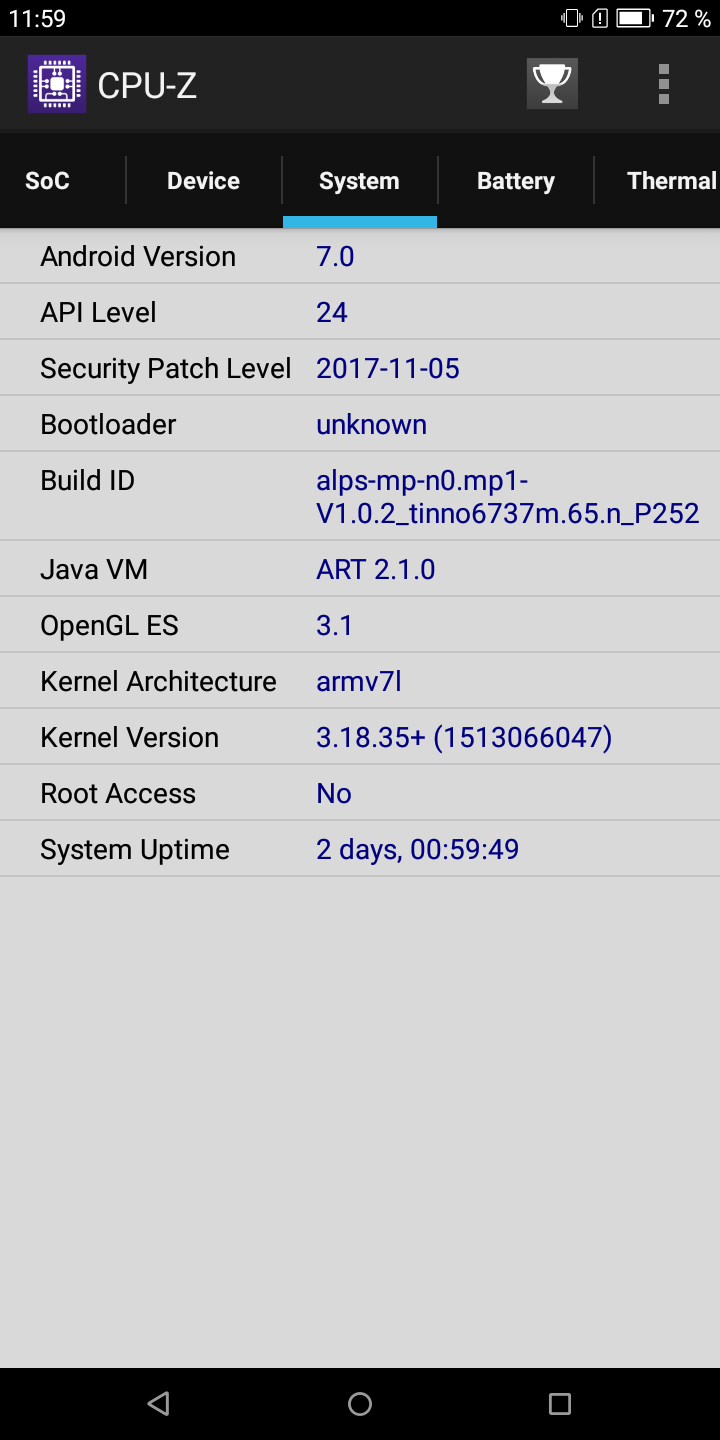Screen dimensions: 720x1440
Task: Open the trophy validation icon
Action: tap(552, 84)
